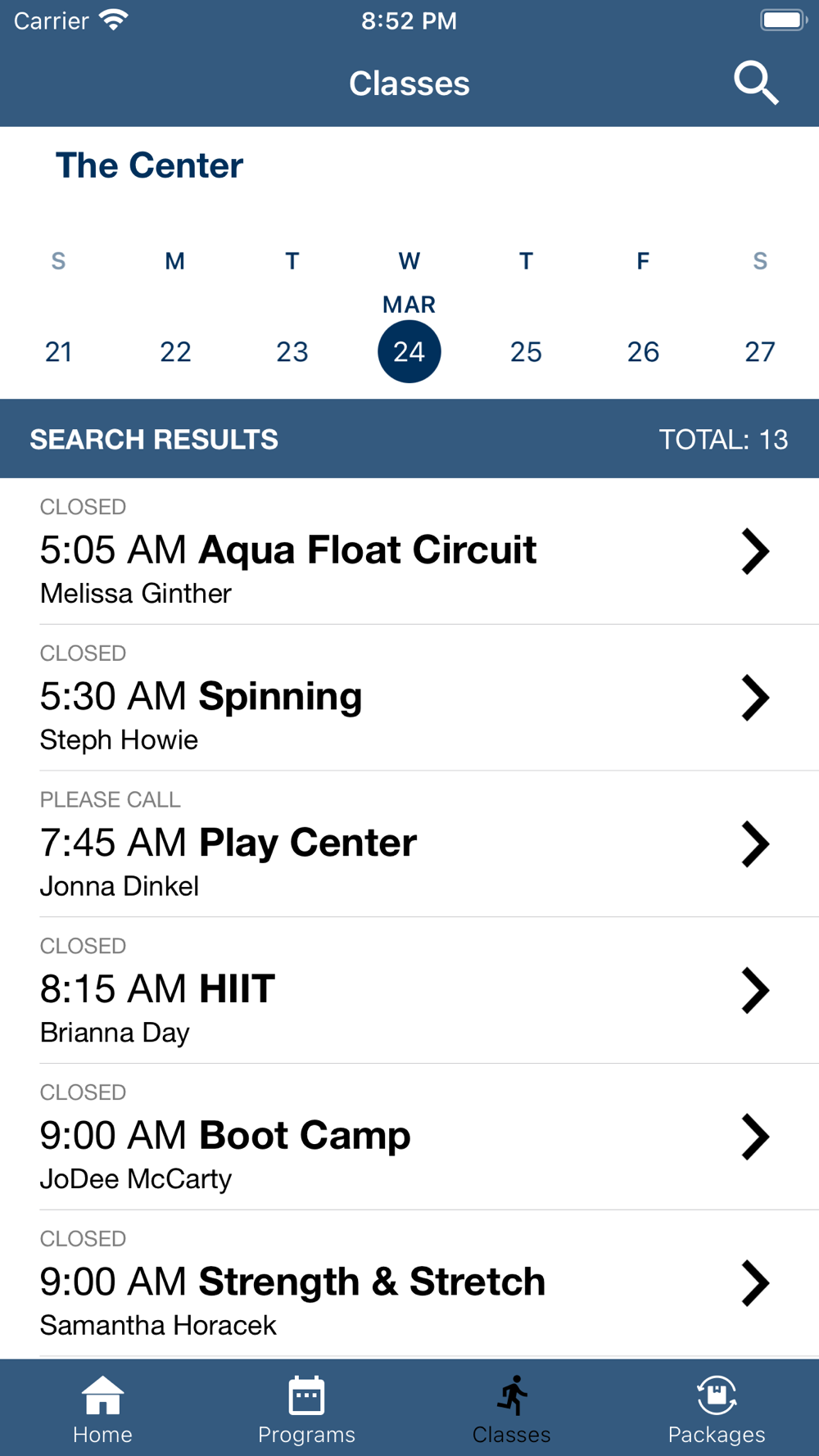View the 7:45 AM Play Center details

click(x=409, y=844)
